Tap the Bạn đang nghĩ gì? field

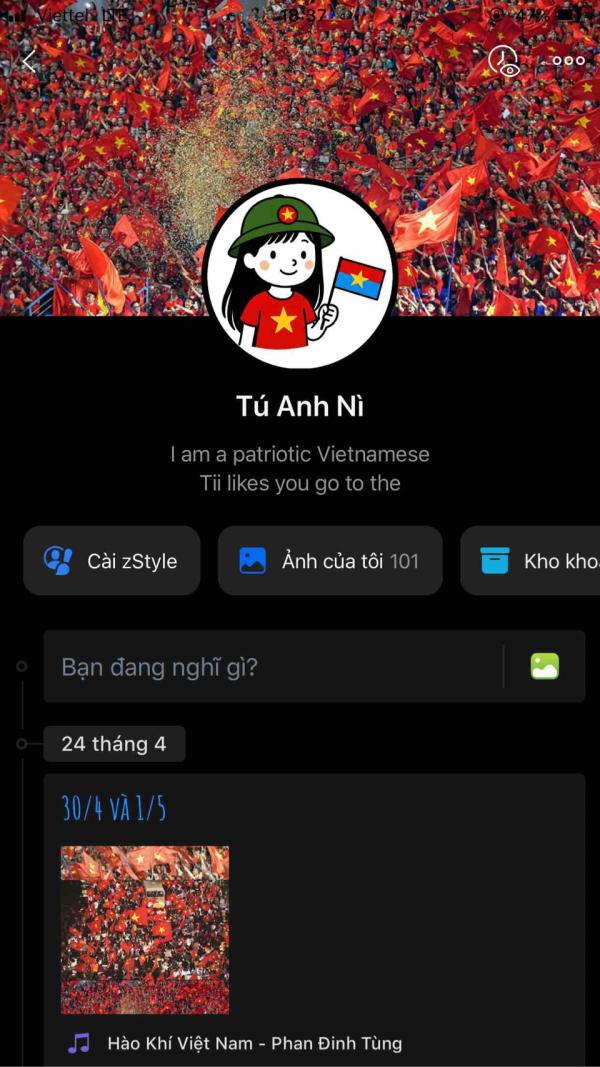(x=270, y=666)
